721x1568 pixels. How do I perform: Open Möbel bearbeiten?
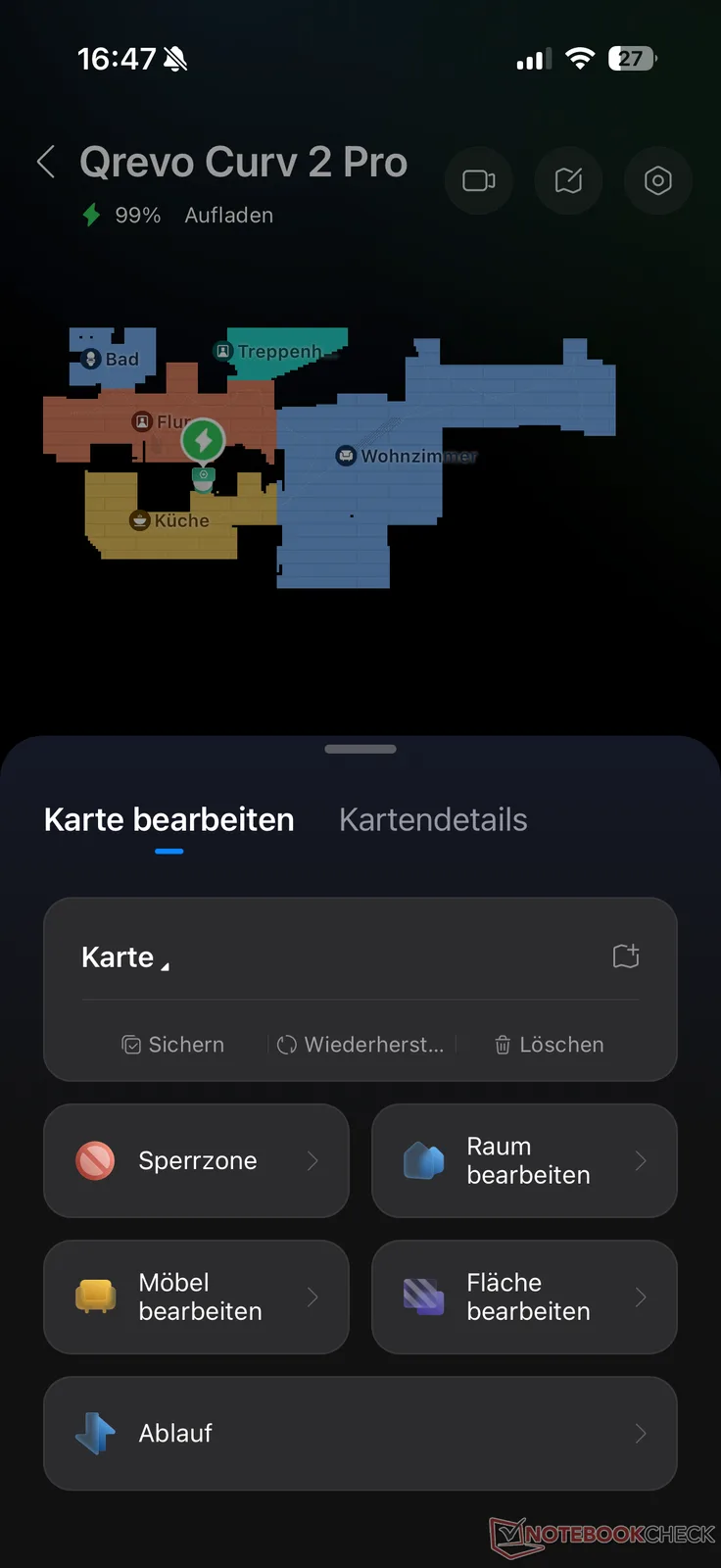click(x=196, y=1297)
